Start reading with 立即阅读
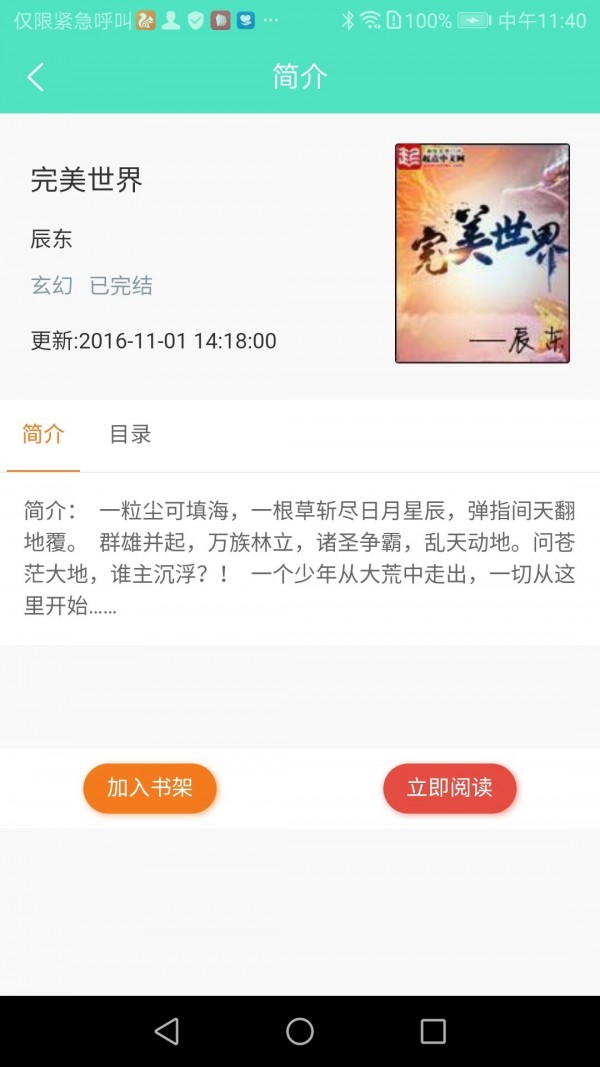This screenshot has height=1067, width=600. (x=450, y=788)
